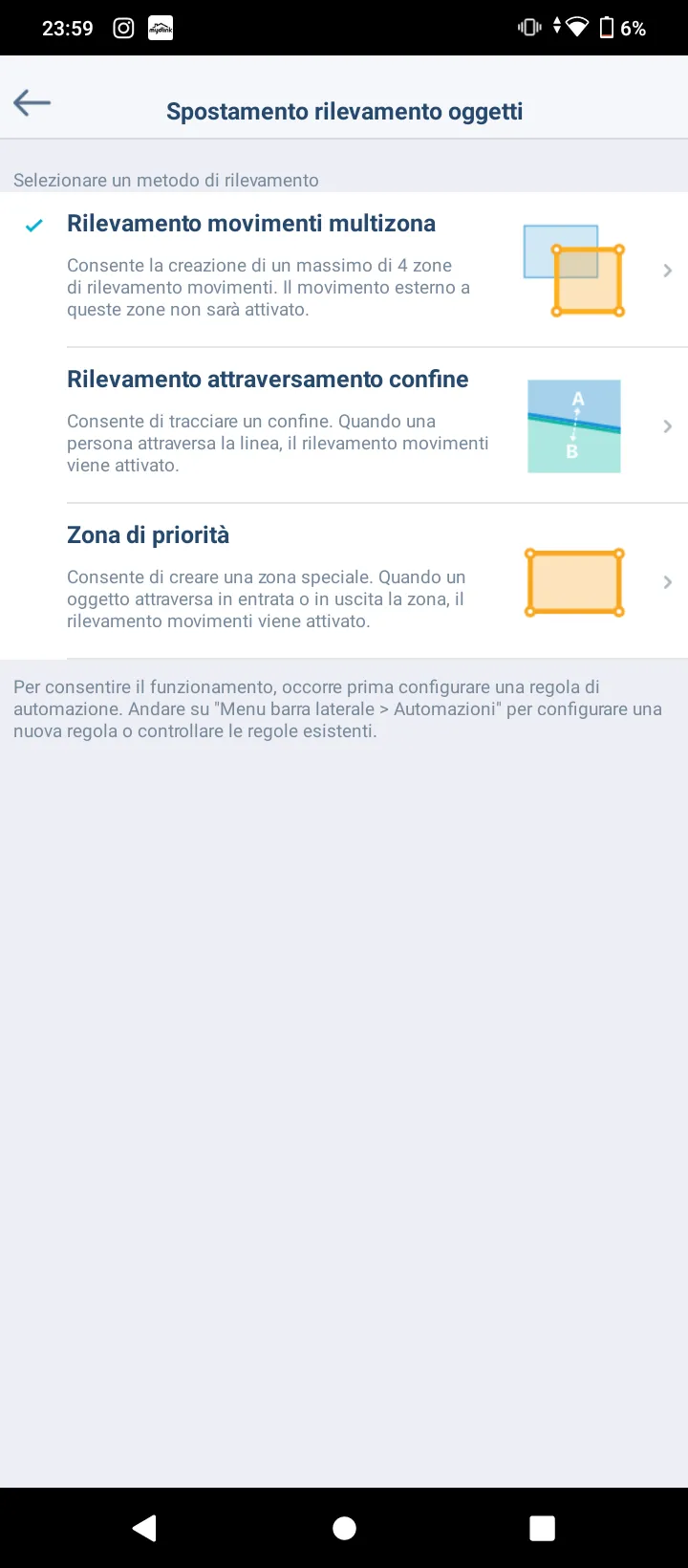This screenshot has height=1568, width=688.
Task: Go back using the top-left arrow
Action: coord(32,103)
